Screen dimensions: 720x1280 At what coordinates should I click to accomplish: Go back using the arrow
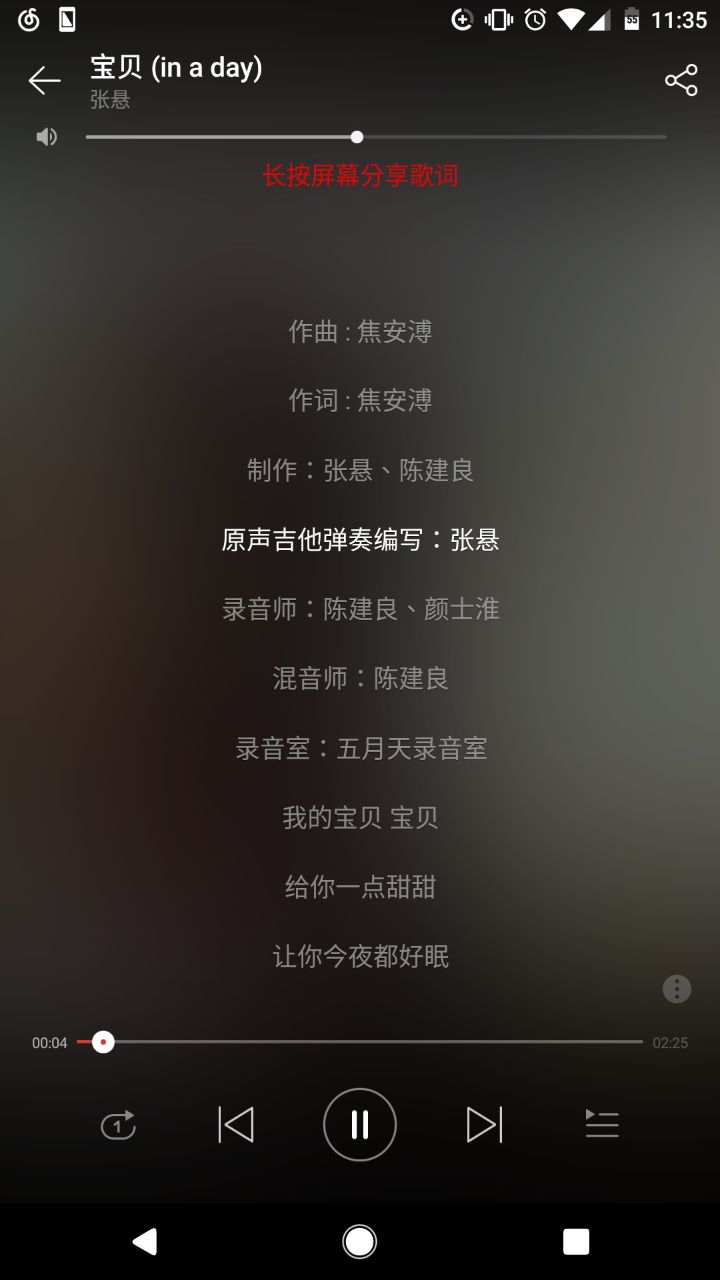click(44, 81)
